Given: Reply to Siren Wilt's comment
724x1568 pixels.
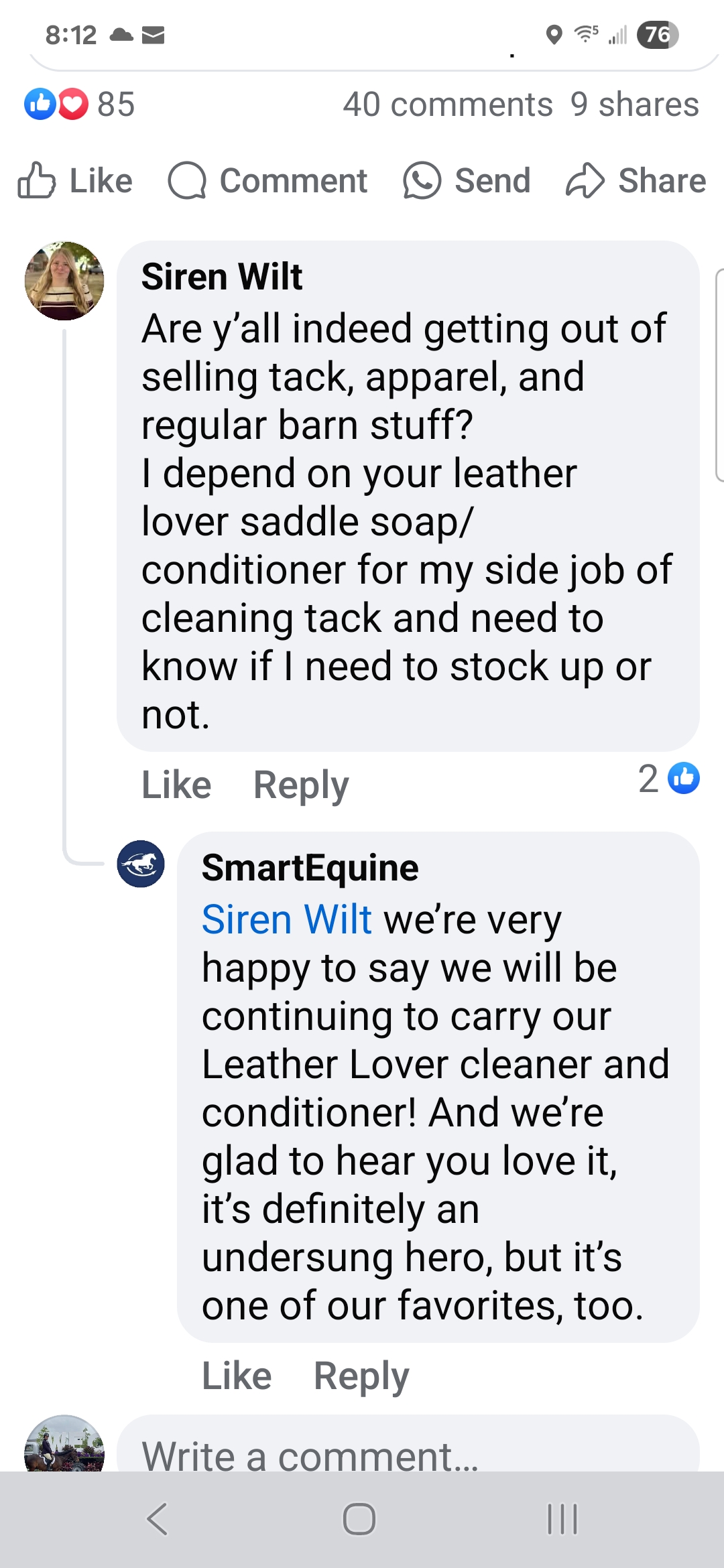Looking at the screenshot, I should [301, 785].
